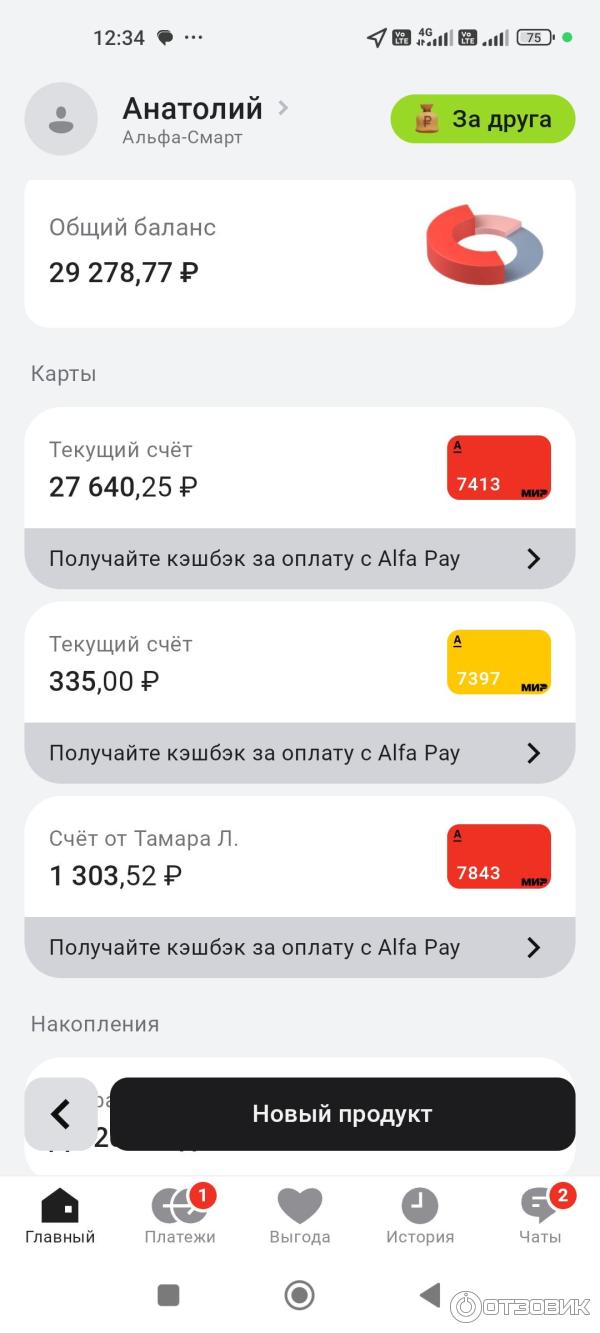Open Alfa Pay cashback offer under card 7413
Viewport: 600px width, 1333px height.
tap(299, 559)
